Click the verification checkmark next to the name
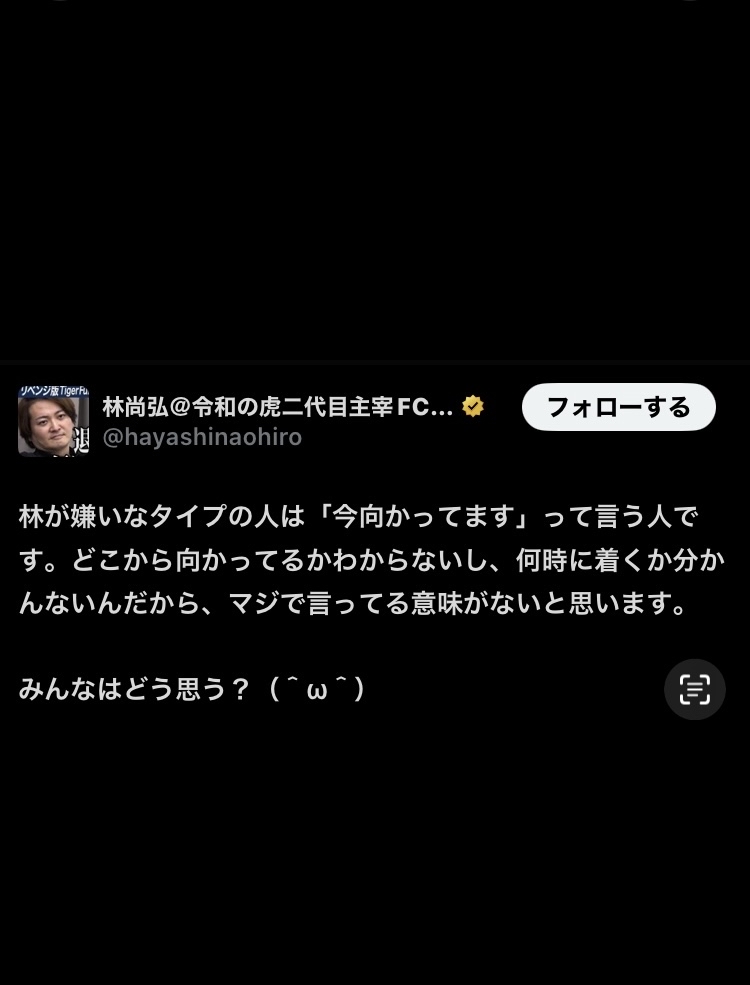Image resolution: width=750 pixels, height=985 pixels. (x=472, y=405)
